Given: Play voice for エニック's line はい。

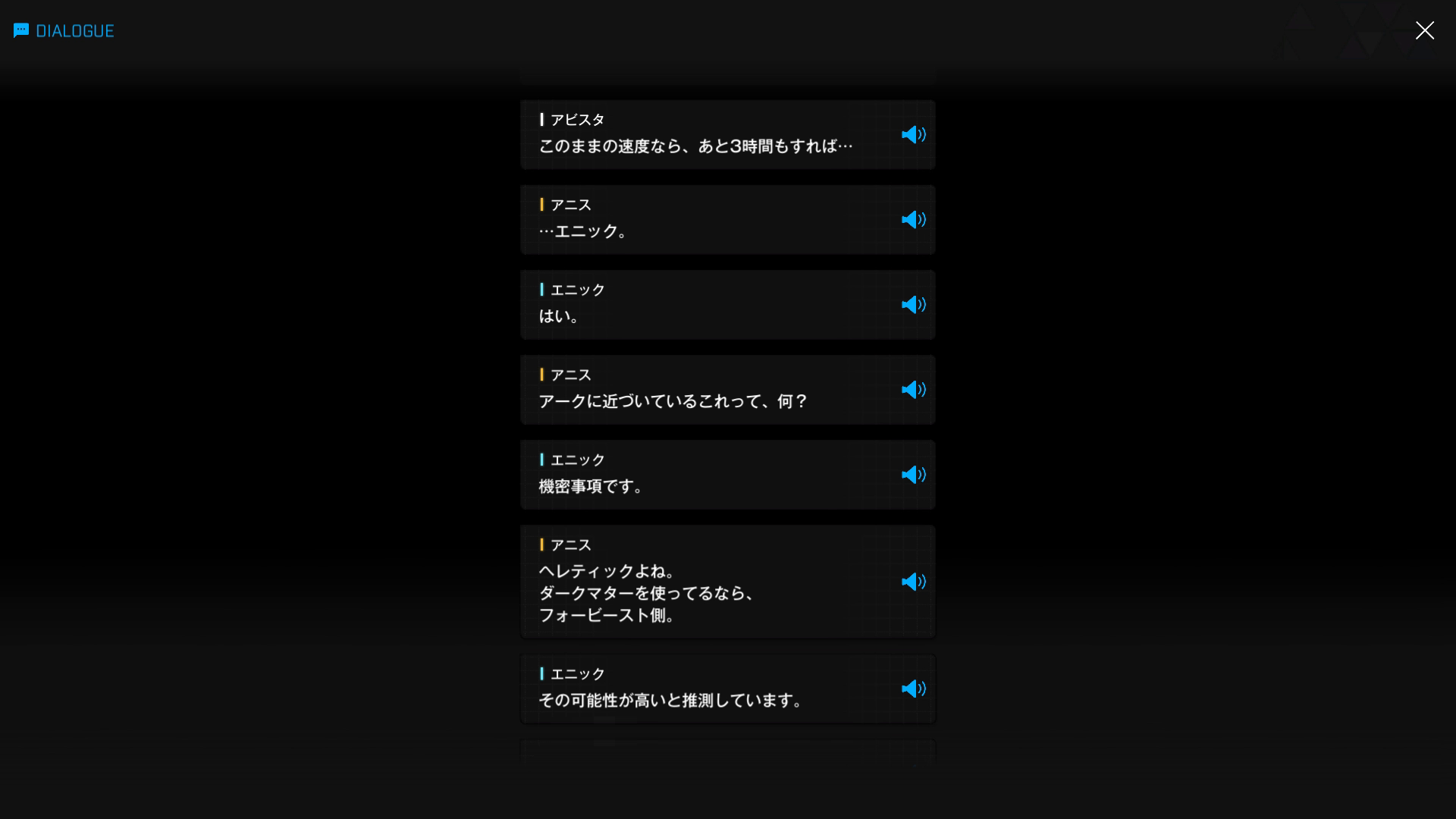Looking at the screenshot, I should [913, 305].
